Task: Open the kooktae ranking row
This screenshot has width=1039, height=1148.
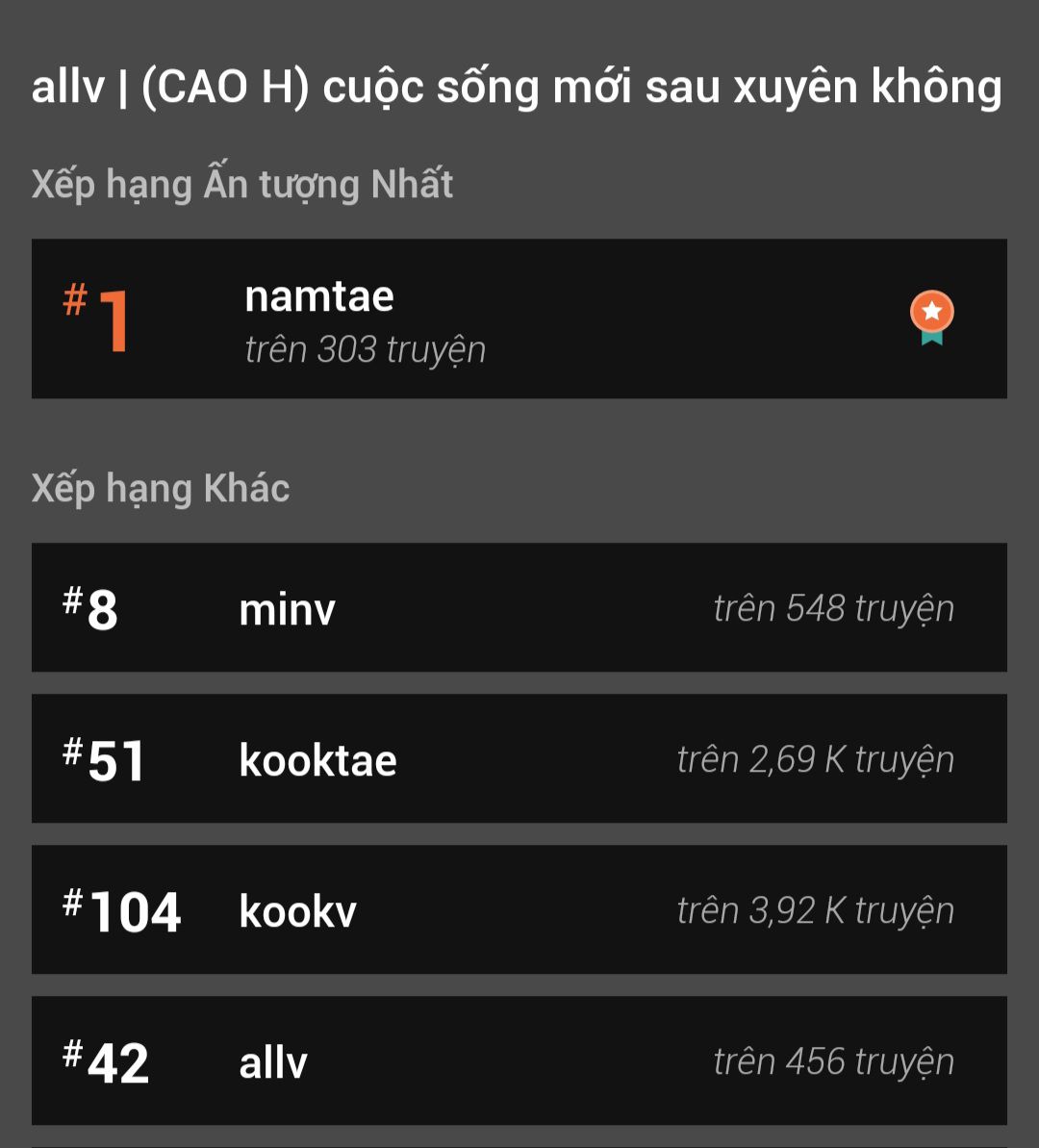Action: click(519, 758)
